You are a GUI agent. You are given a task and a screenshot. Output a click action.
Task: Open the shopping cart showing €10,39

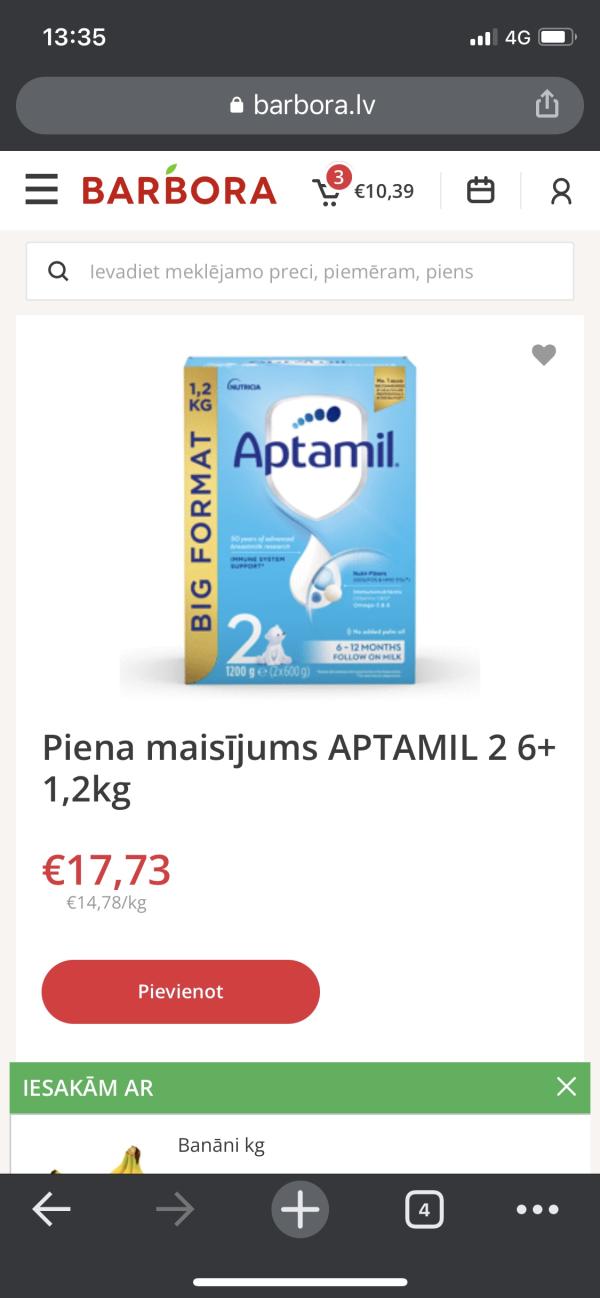(364, 190)
